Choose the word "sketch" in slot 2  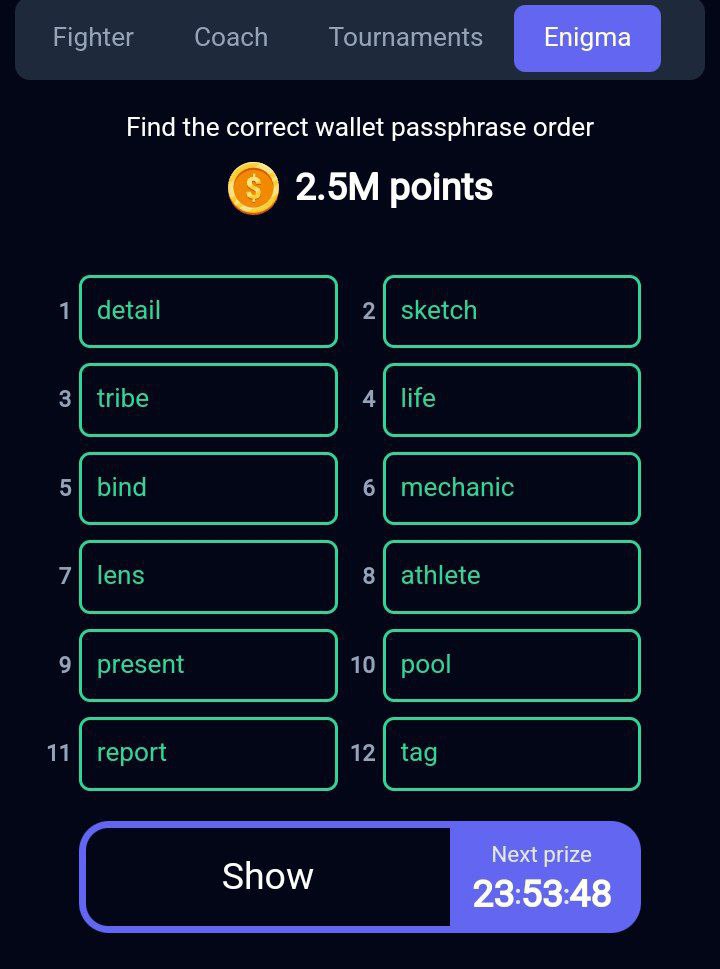(511, 311)
